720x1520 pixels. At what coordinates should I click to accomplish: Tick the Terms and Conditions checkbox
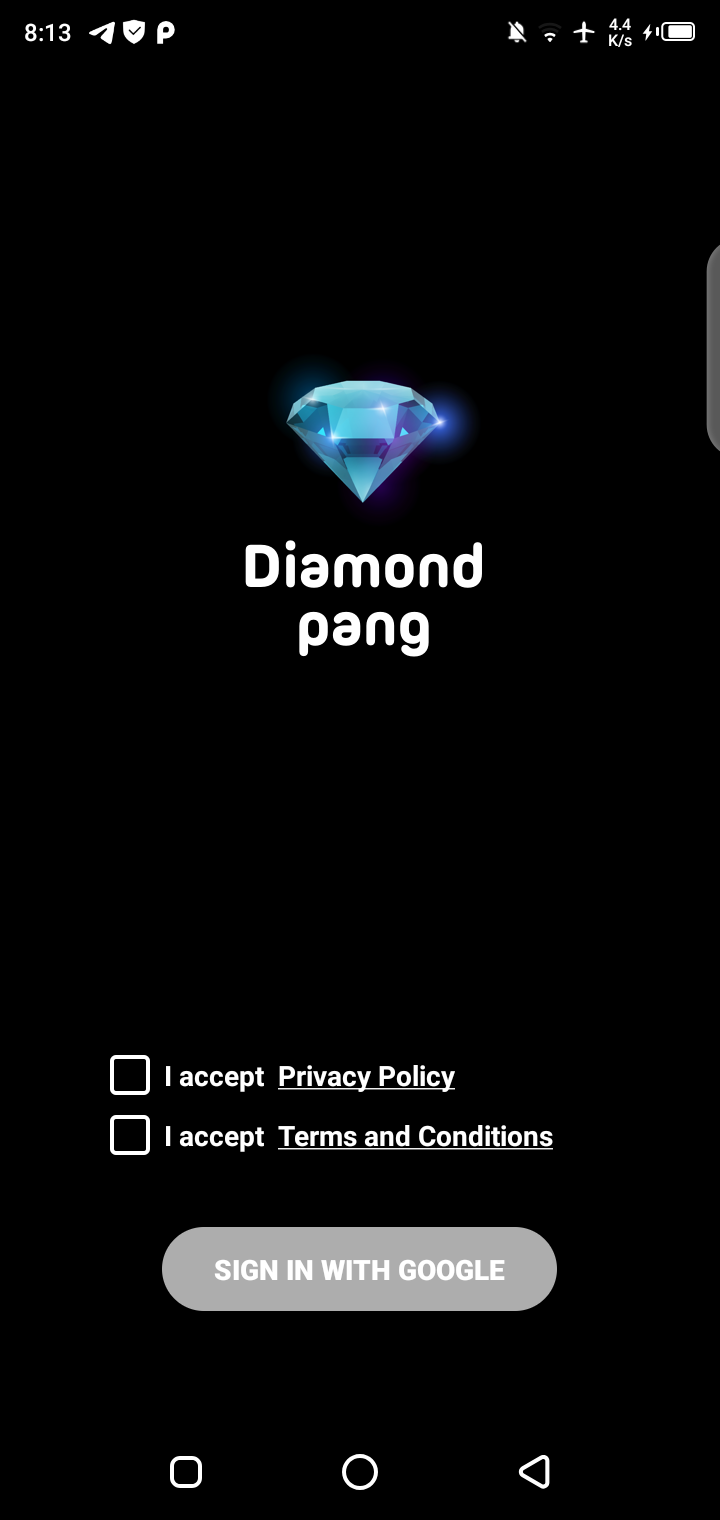130,1135
